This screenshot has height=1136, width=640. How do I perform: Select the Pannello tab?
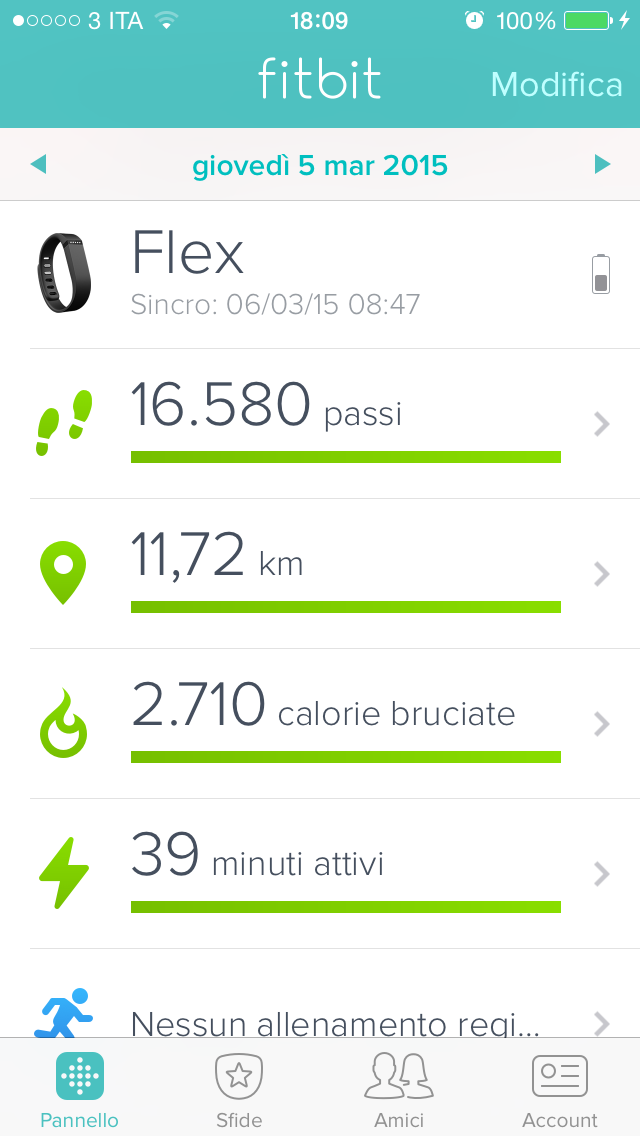[x=79, y=1088]
